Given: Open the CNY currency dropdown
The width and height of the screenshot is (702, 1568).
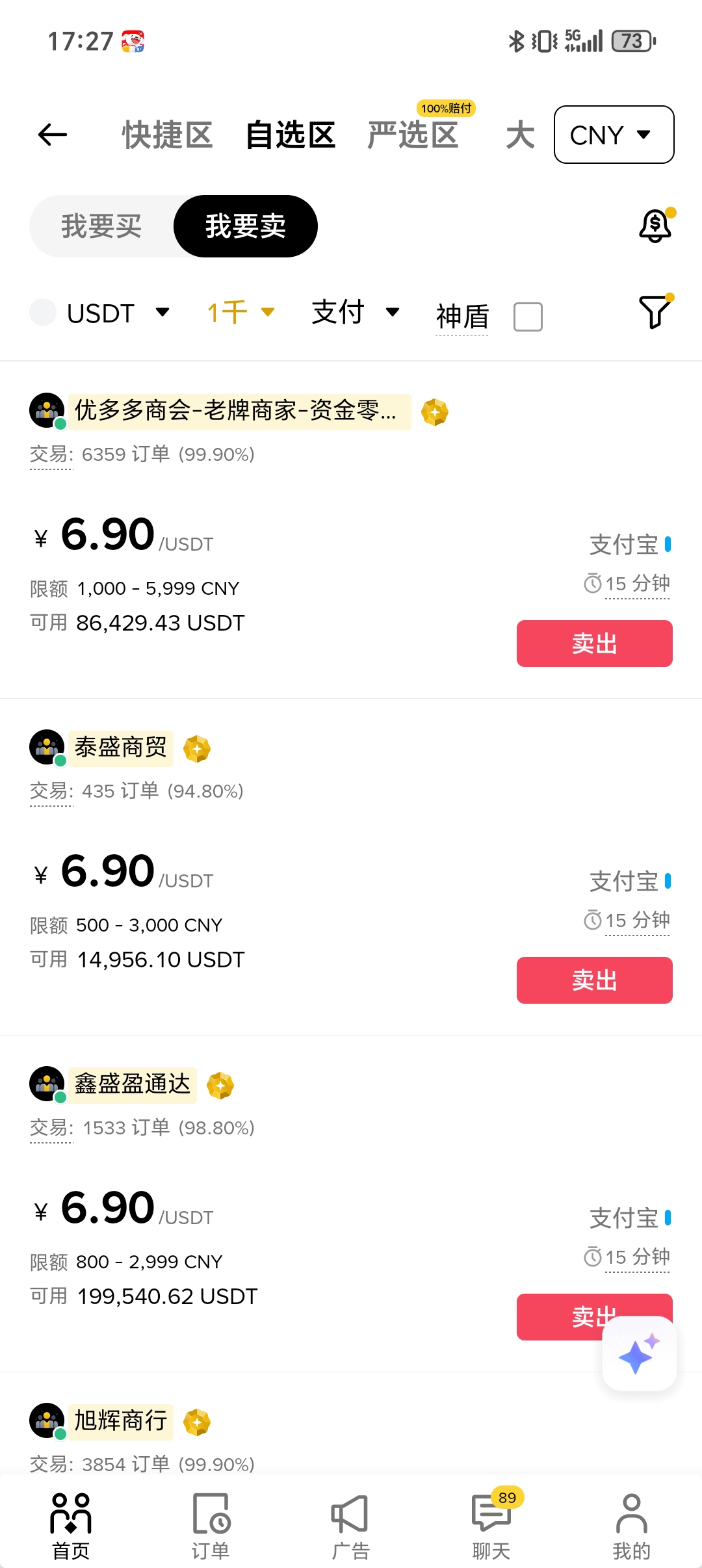Looking at the screenshot, I should [x=613, y=135].
